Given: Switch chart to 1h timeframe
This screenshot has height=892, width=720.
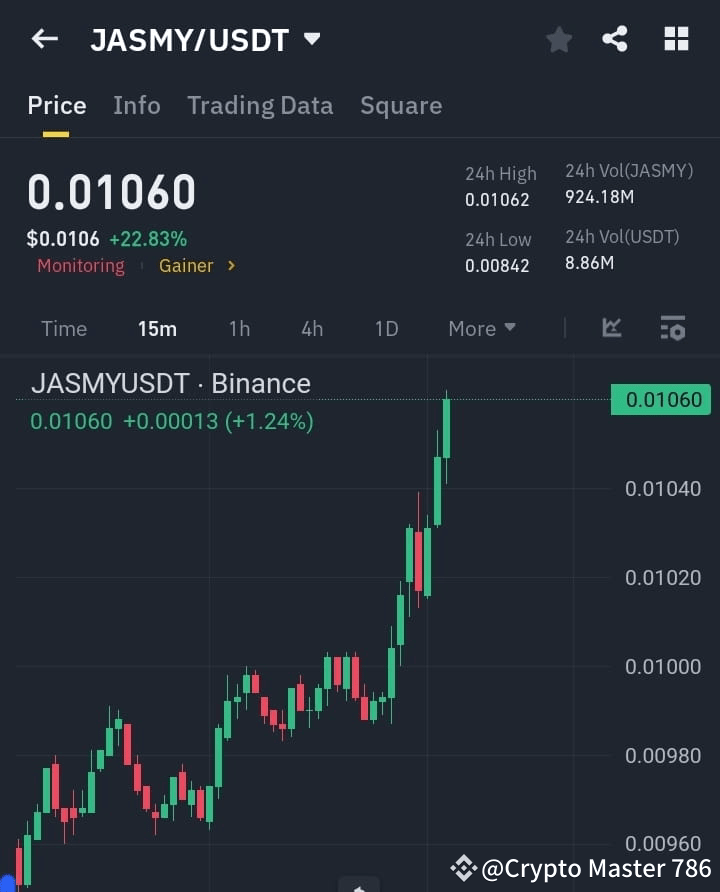Looking at the screenshot, I should (x=239, y=328).
